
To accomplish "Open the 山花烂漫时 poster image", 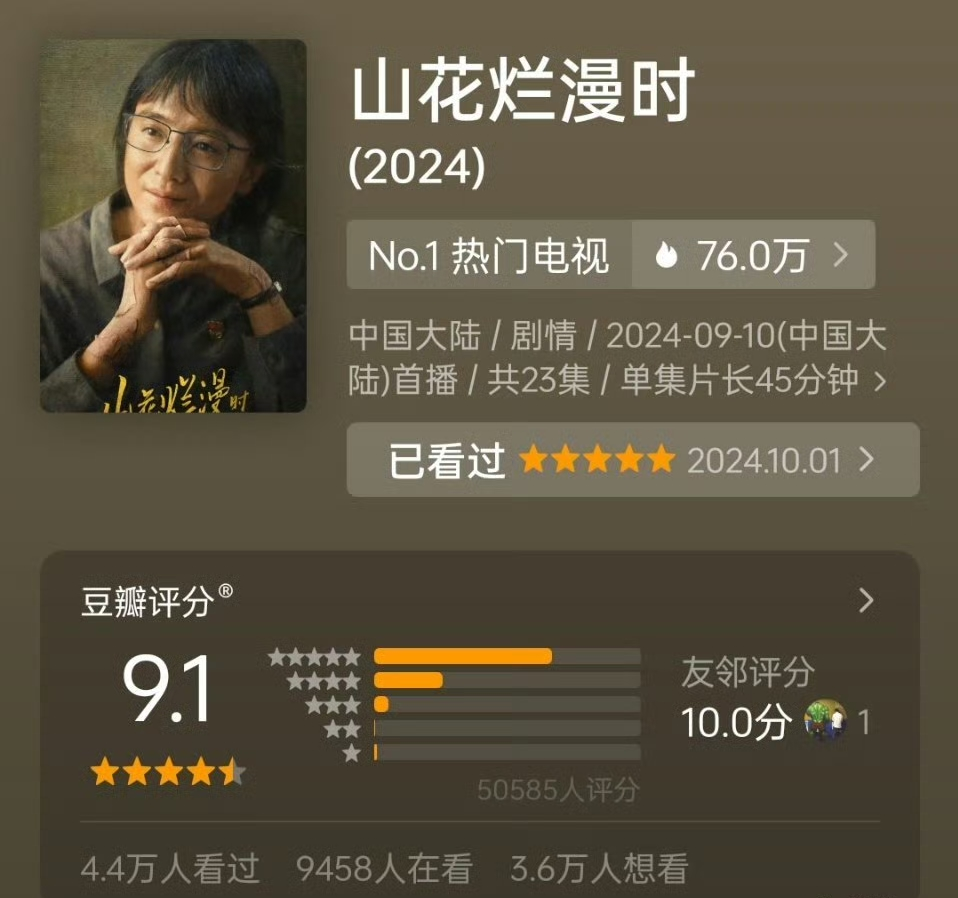I will [x=173, y=226].
